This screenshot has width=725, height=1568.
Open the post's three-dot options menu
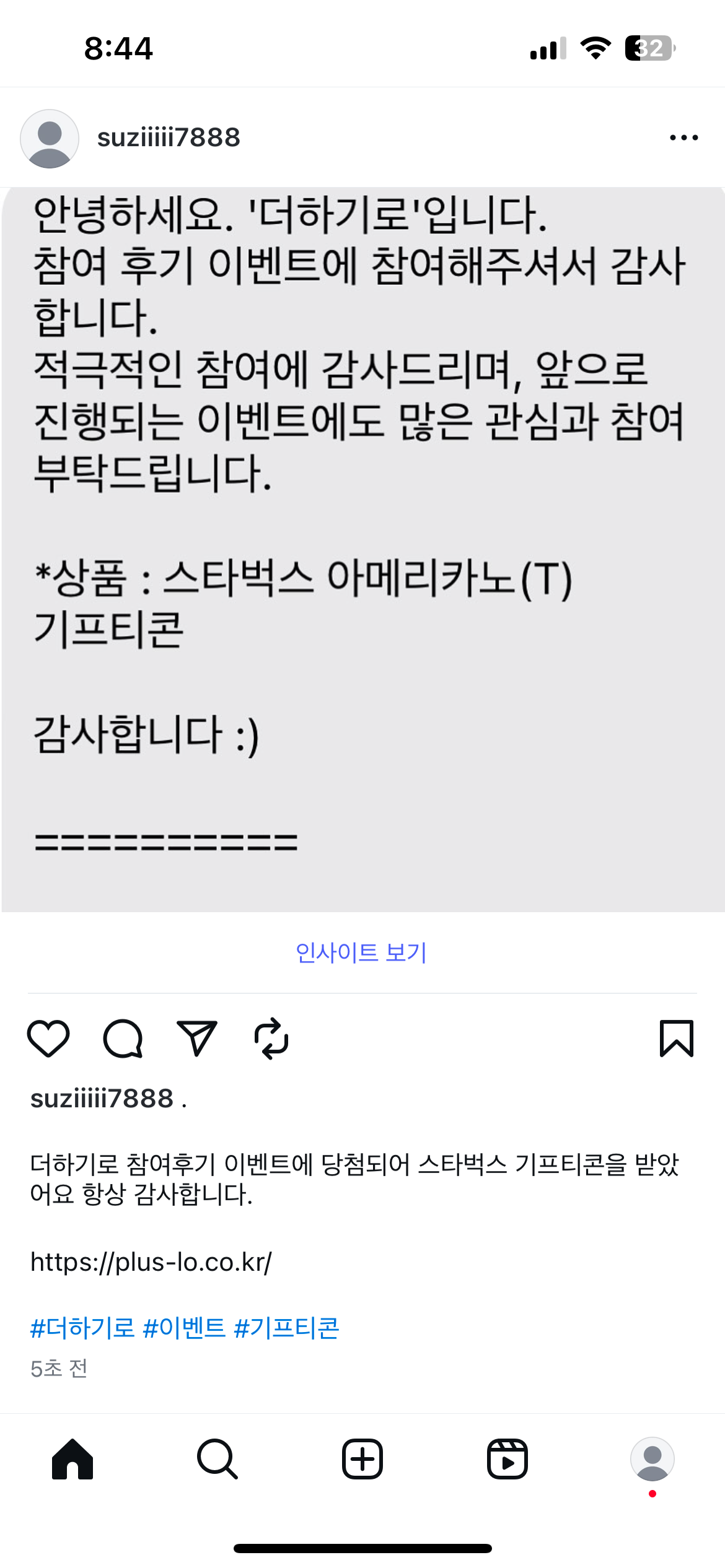683,137
